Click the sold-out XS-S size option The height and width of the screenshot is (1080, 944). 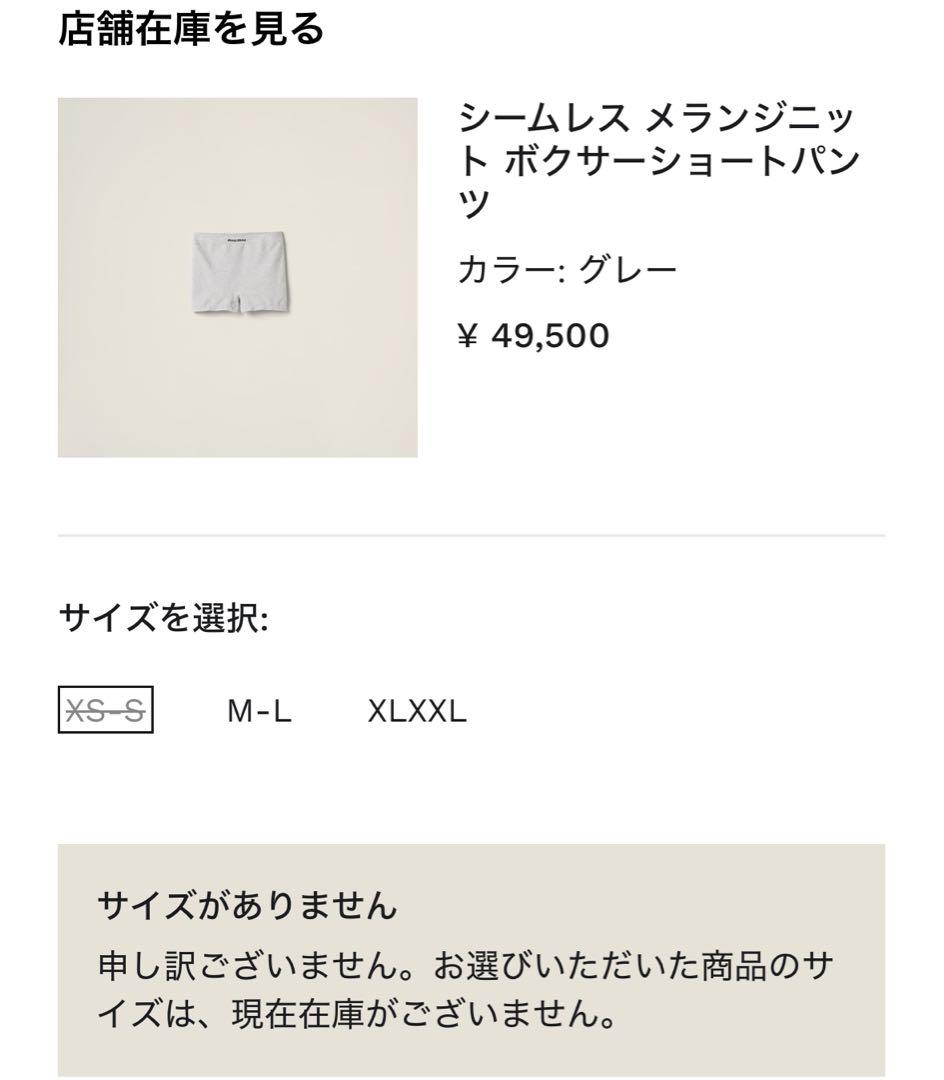point(105,711)
